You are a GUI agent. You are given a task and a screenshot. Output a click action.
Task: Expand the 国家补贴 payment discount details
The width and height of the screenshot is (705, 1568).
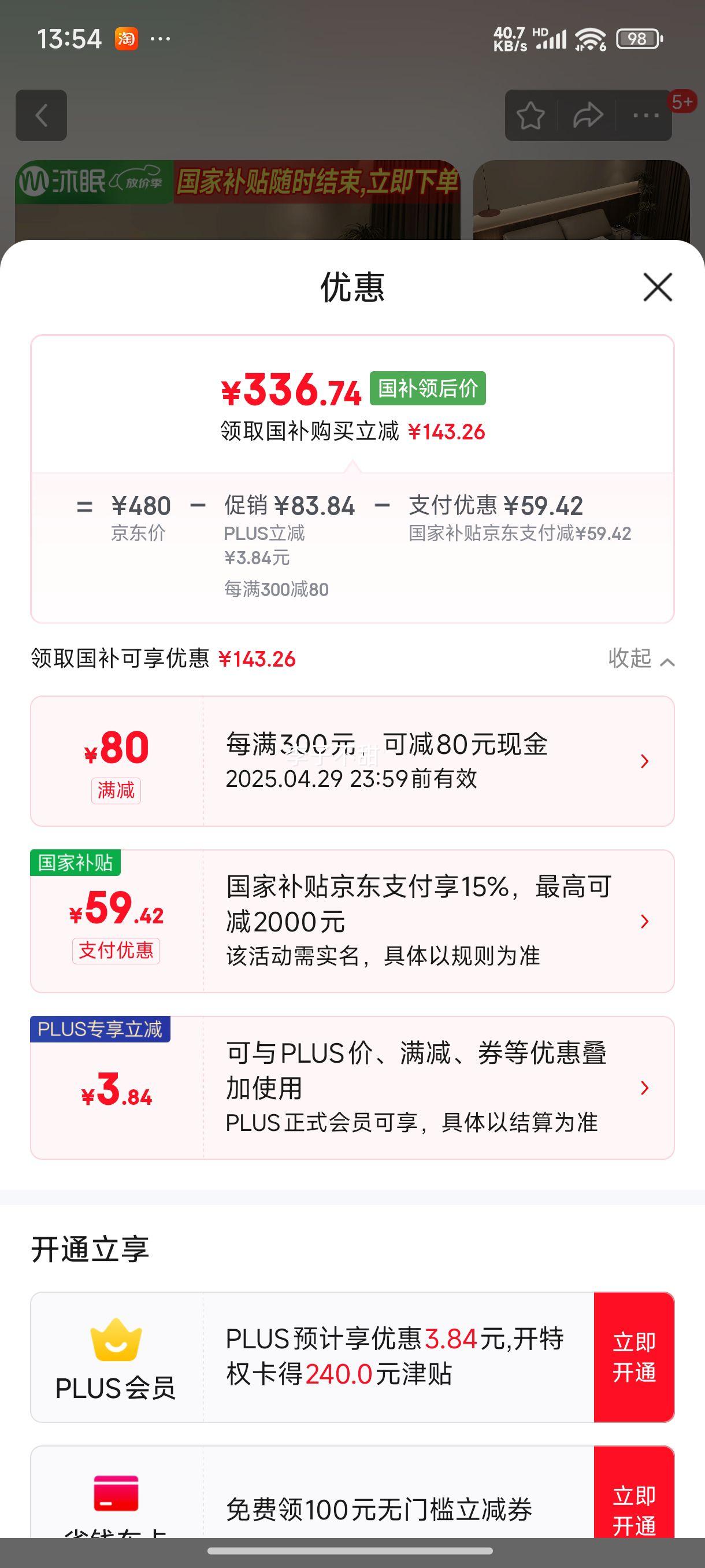click(646, 921)
